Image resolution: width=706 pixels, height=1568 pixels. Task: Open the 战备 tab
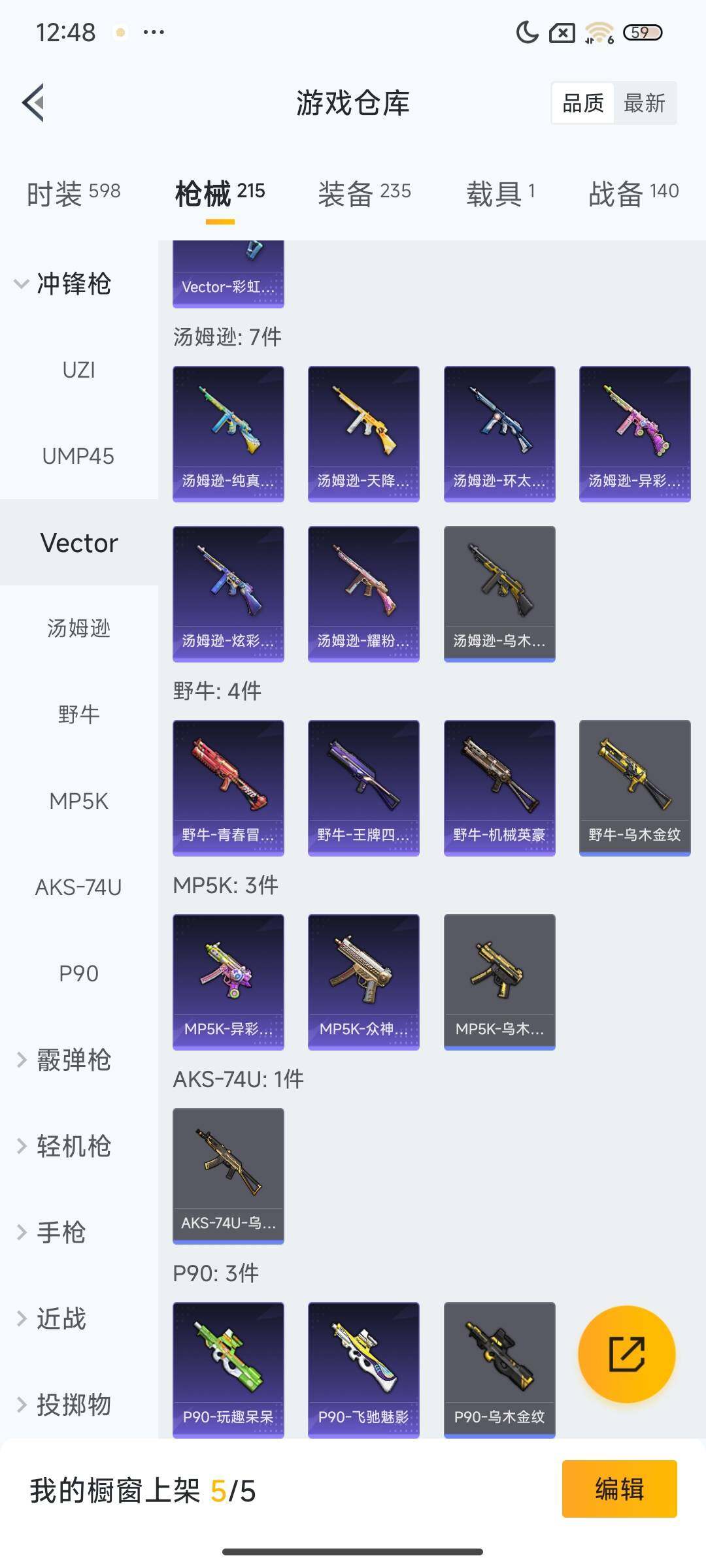633,193
